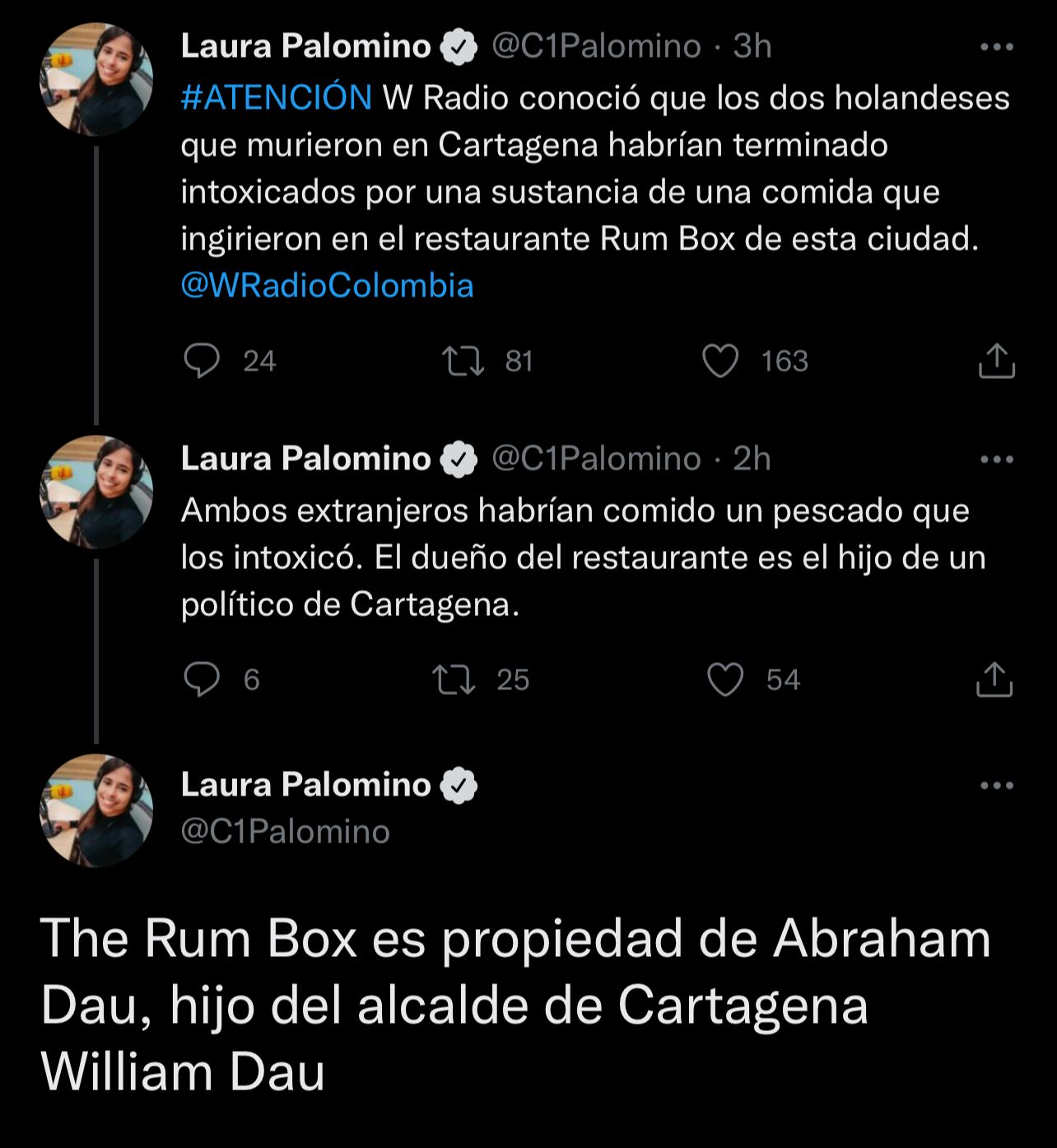Open the #ATENCIÓN hashtag link
The image size is (1057, 1148).
pyautogui.click(x=276, y=98)
